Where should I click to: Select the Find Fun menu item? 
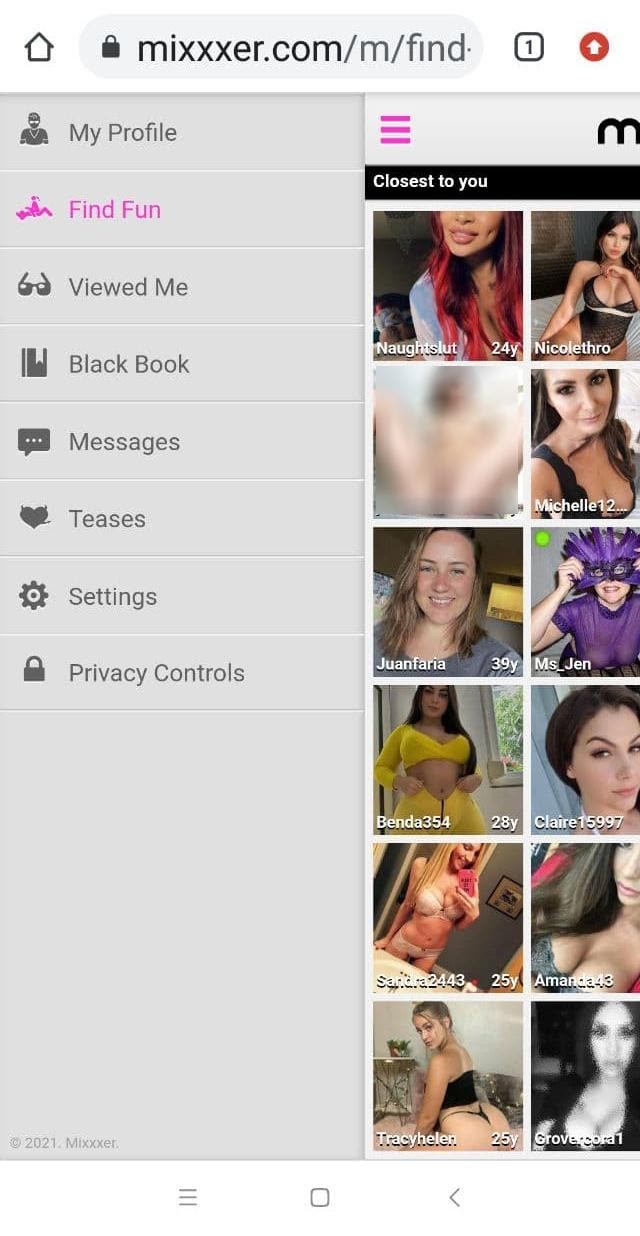pyautogui.click(x=181, y=209)
